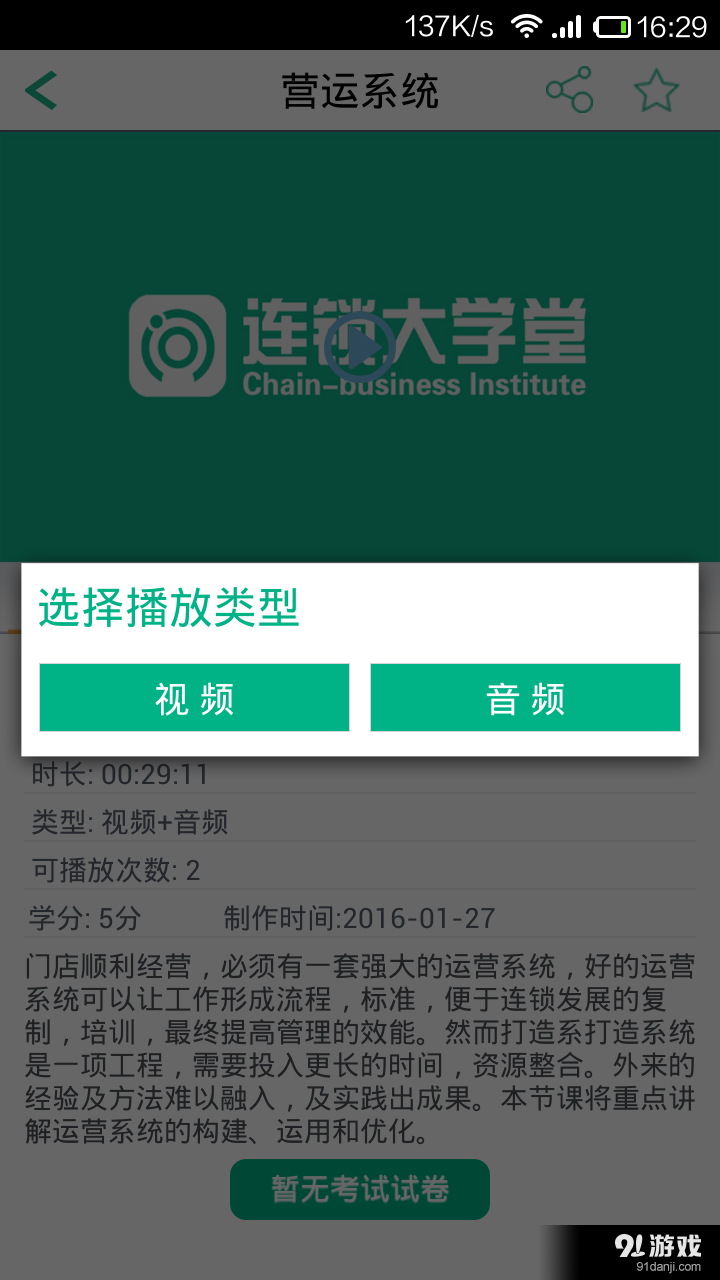Tap the signal strength bars icon
Screen dimensions: 720x1280
coord(566,25)
